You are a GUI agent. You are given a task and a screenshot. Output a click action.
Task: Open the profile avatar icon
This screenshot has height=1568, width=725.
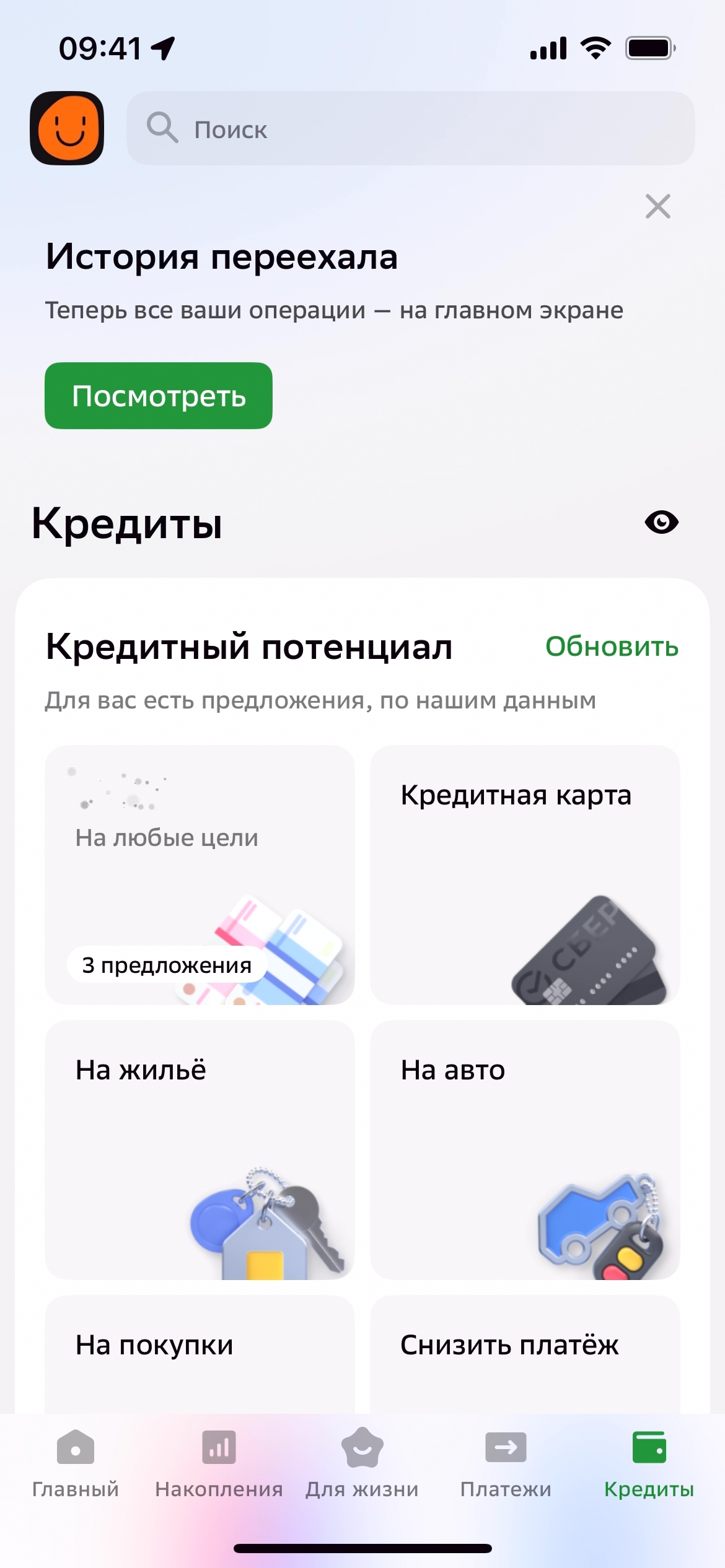coord(67,128)
